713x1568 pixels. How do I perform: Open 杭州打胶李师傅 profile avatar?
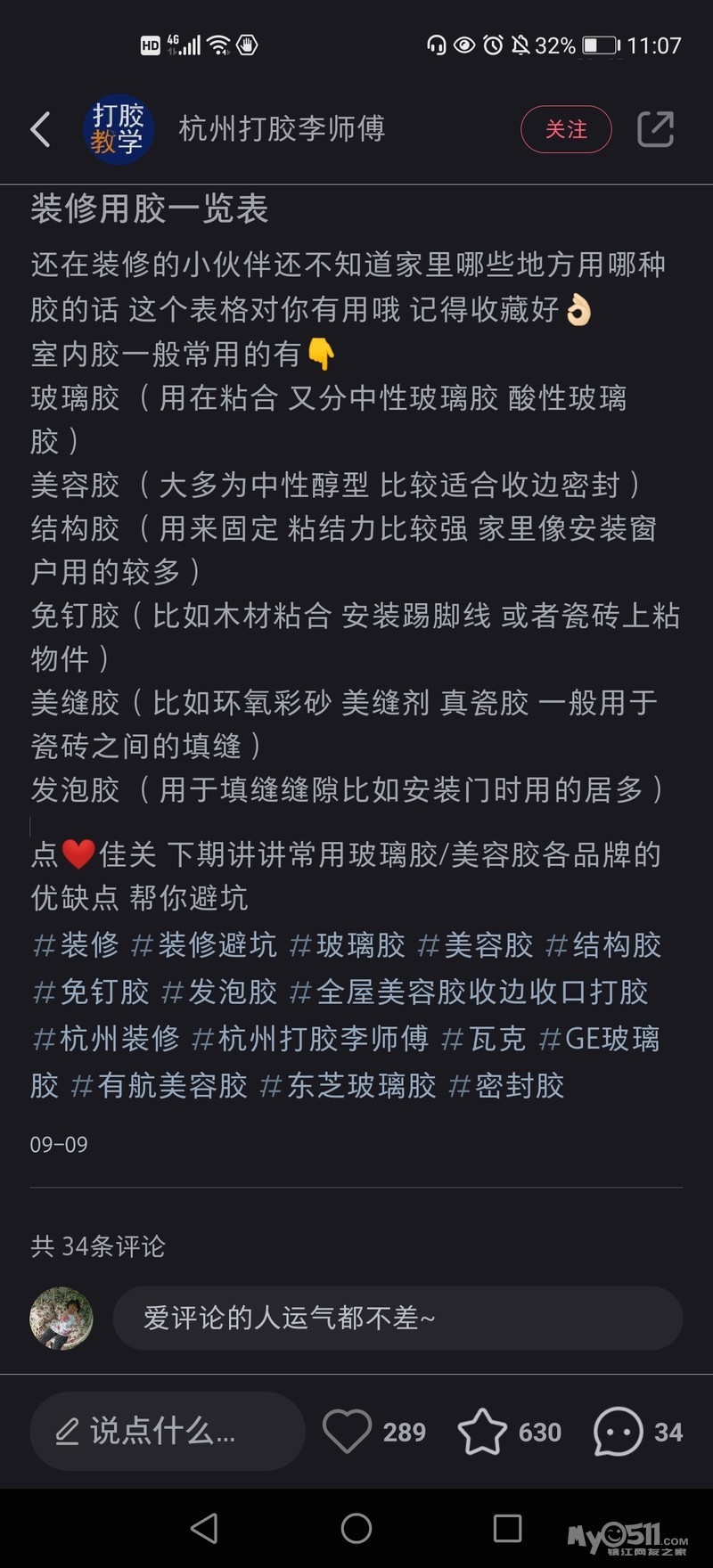pos(119,130)
